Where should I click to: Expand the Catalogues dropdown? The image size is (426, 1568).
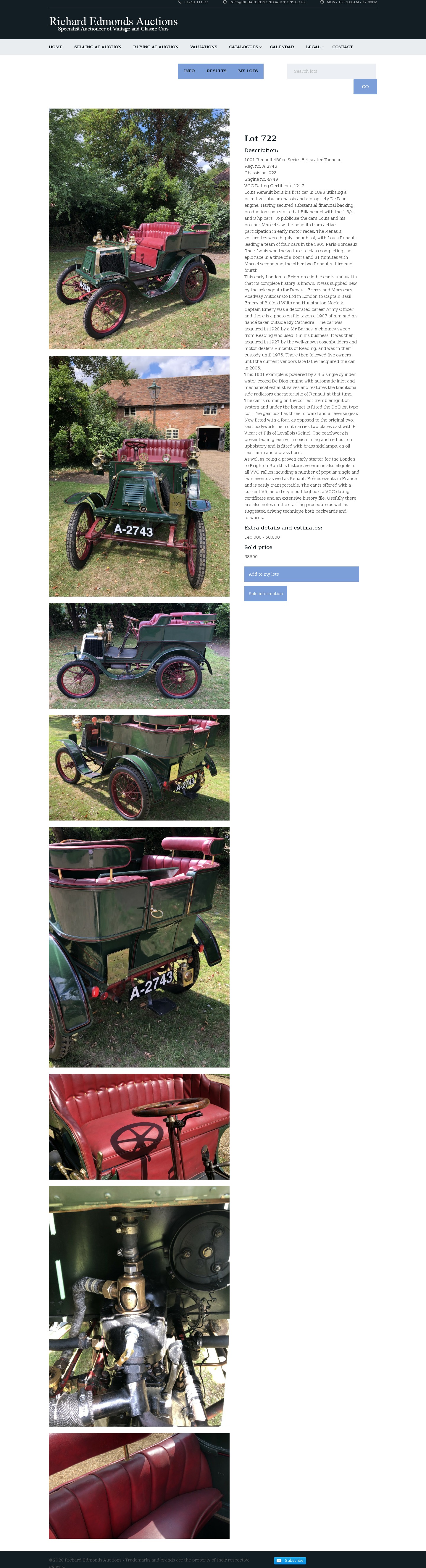(245, 47)
